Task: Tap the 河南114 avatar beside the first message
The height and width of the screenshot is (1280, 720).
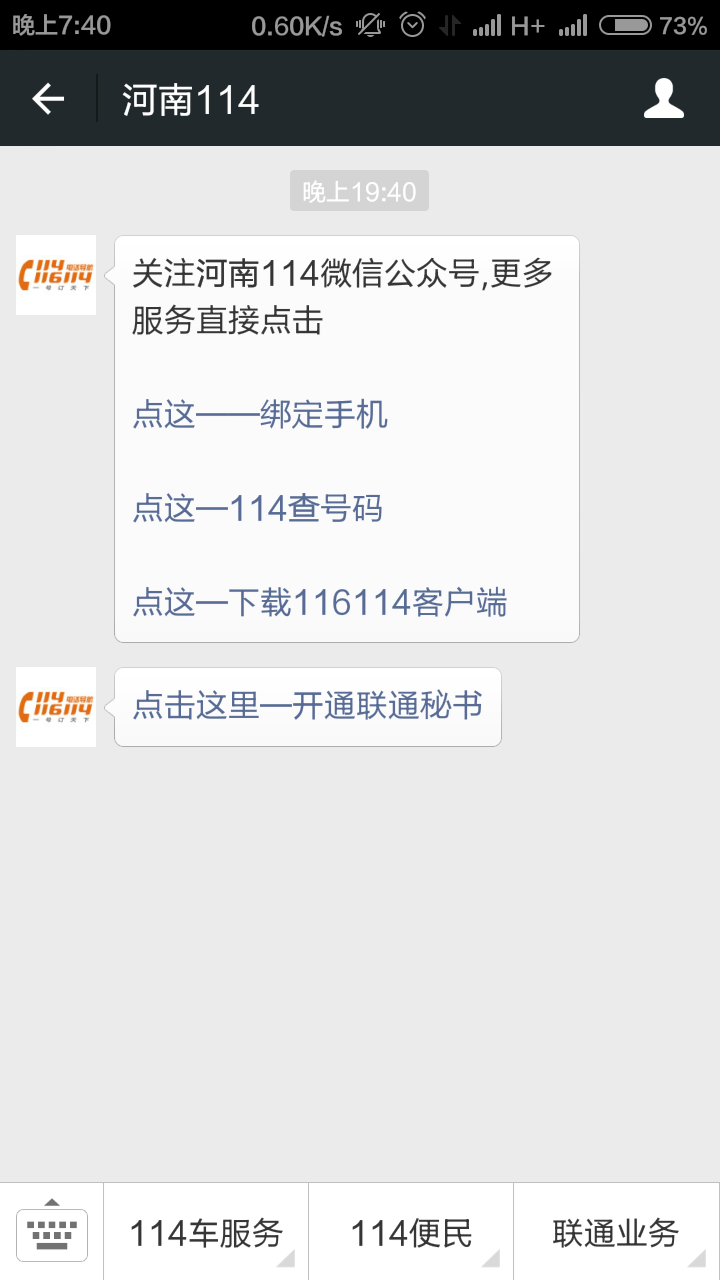Action: [x=56, y=275]
